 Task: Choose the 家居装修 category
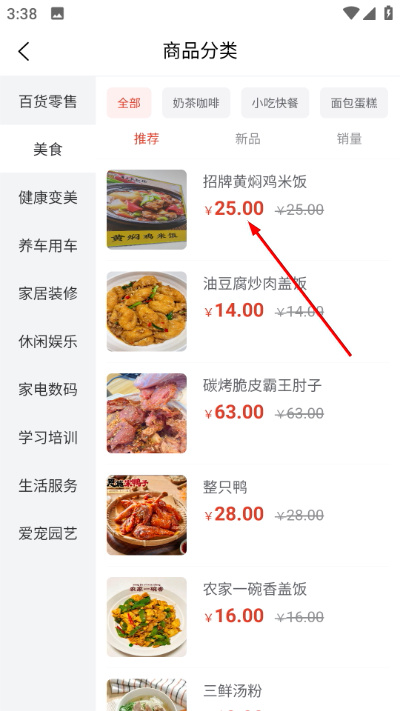point(48,293)
